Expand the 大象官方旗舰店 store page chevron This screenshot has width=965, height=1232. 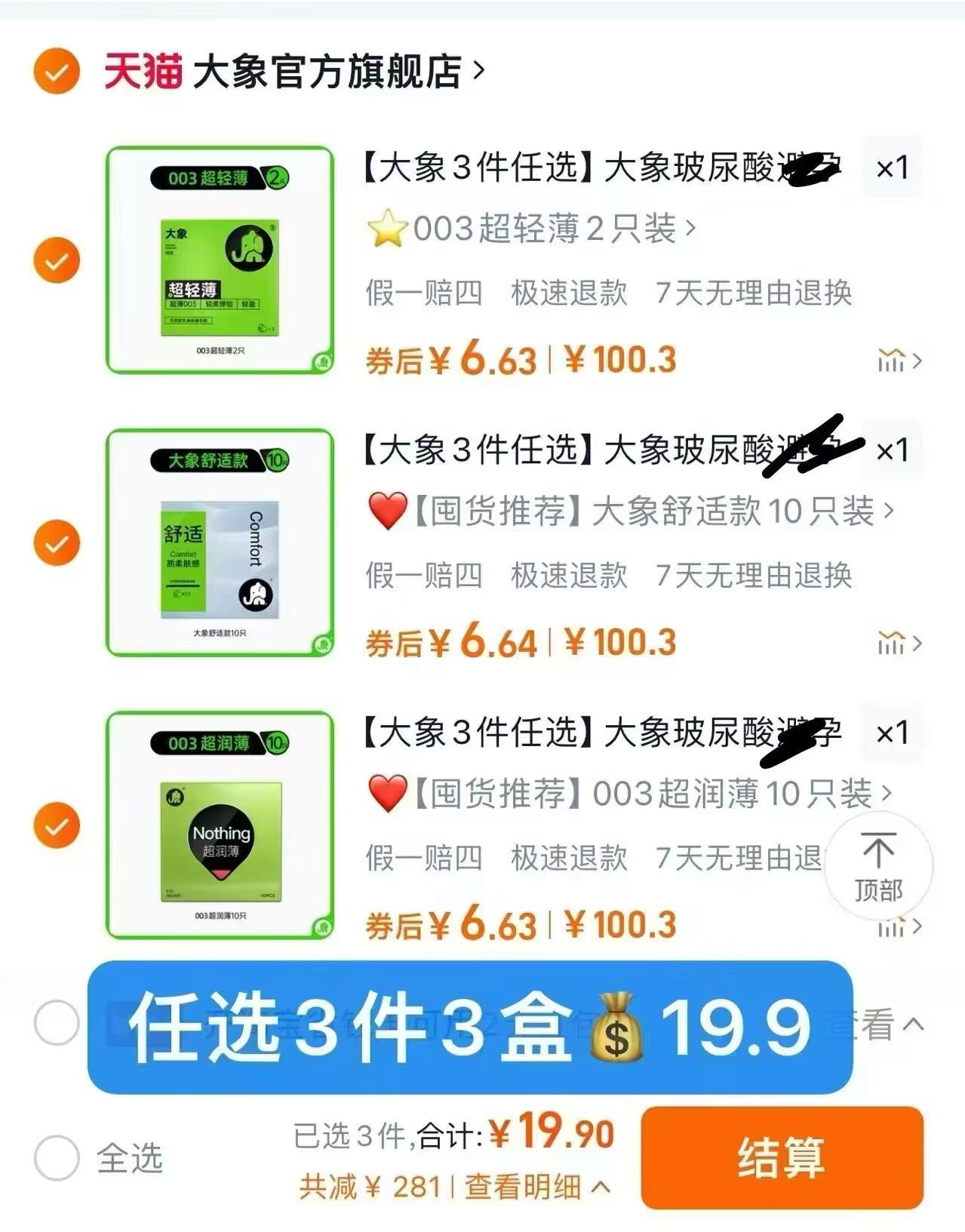click(478, 70)
